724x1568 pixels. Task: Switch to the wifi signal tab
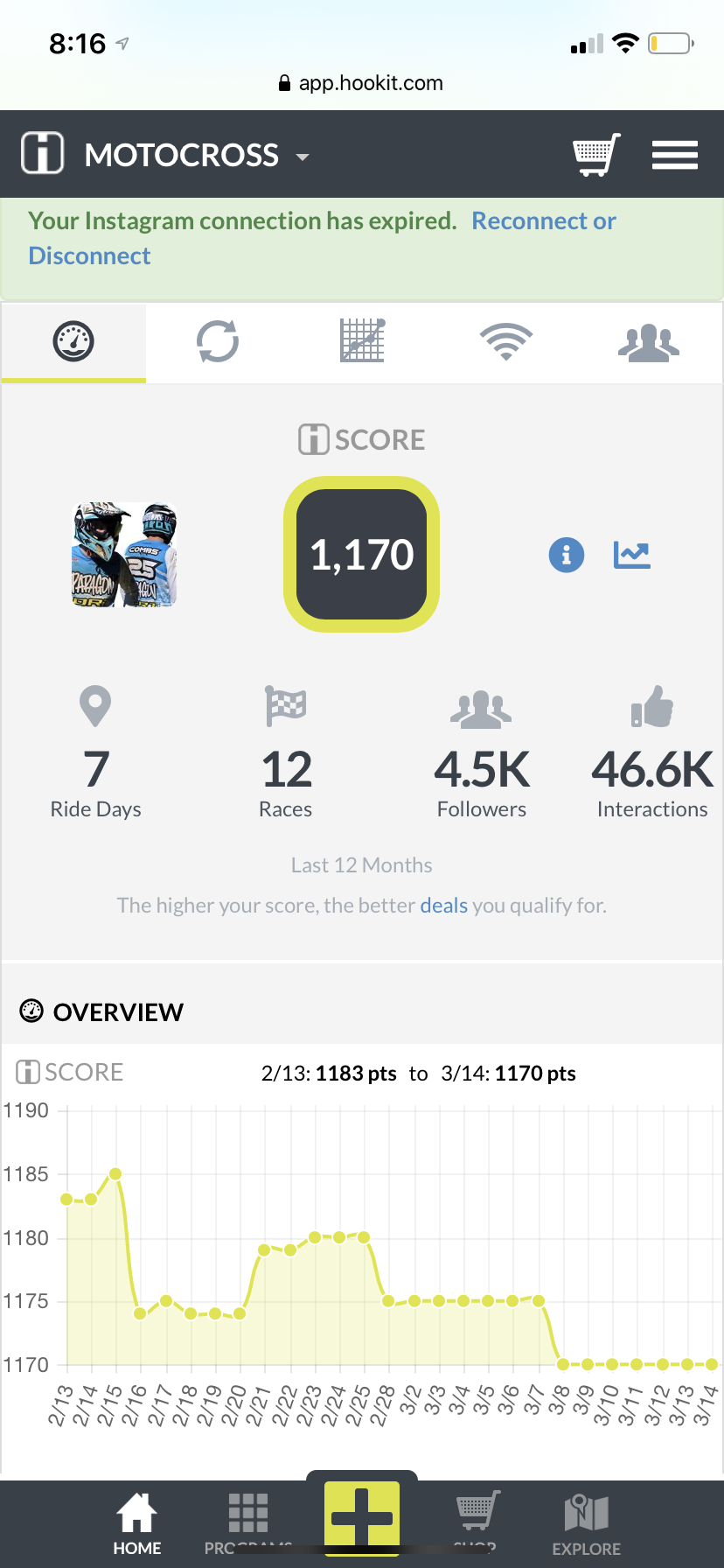[506, 341]
